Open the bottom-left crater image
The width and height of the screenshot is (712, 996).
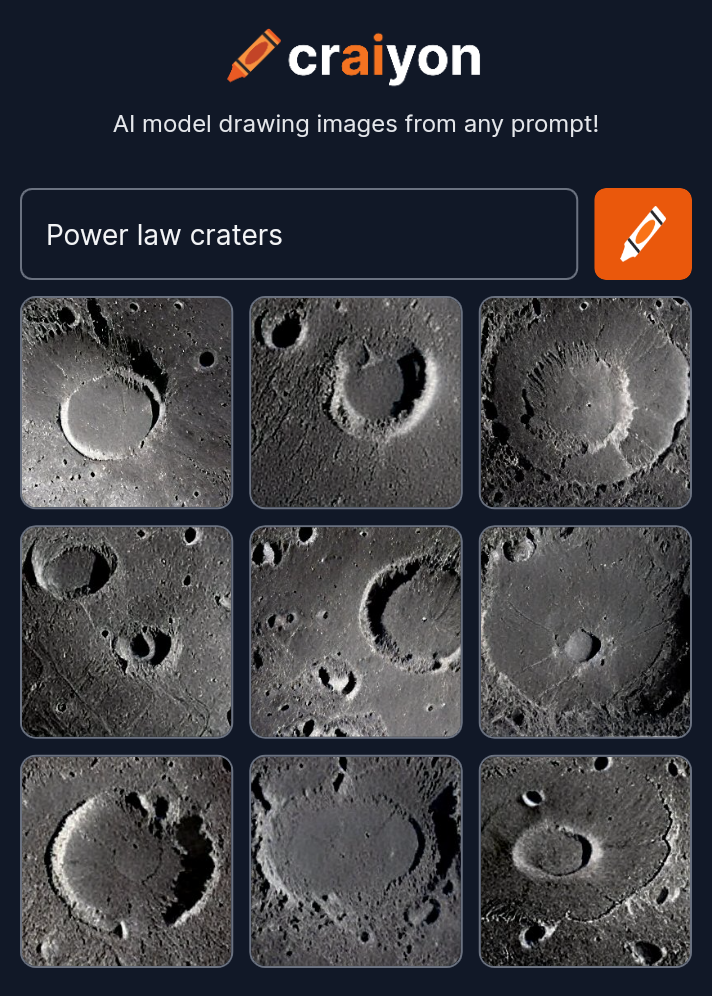(x=127, y=861)
